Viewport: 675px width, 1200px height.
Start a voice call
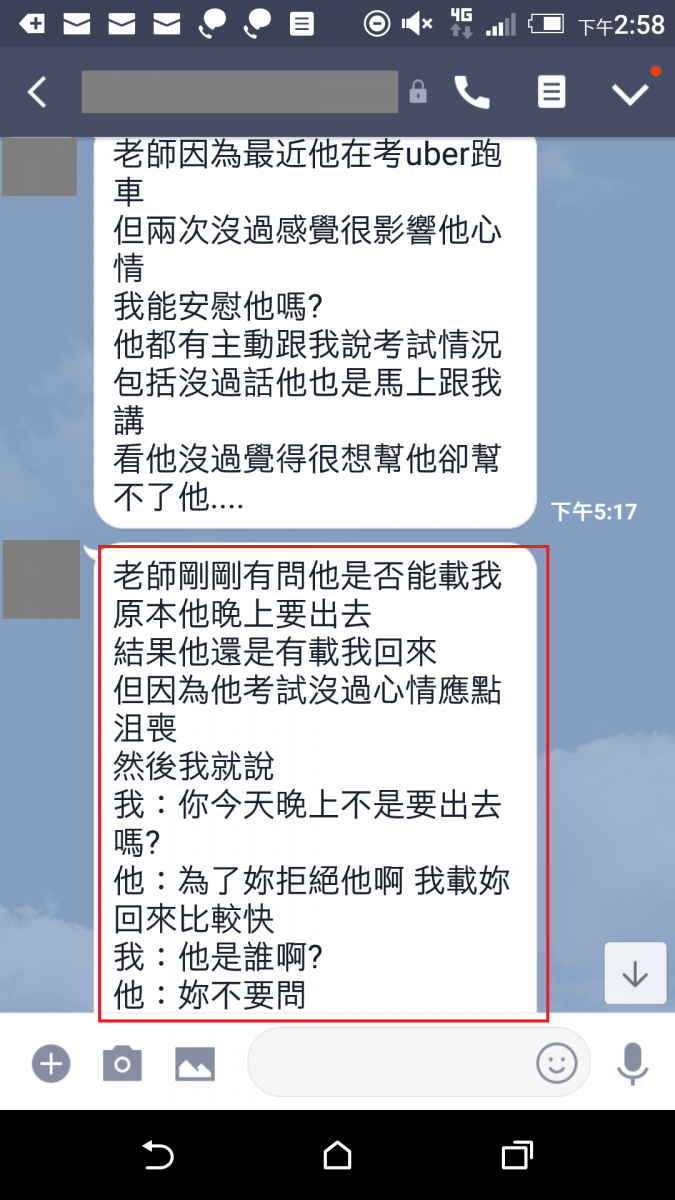click(472, 92)
